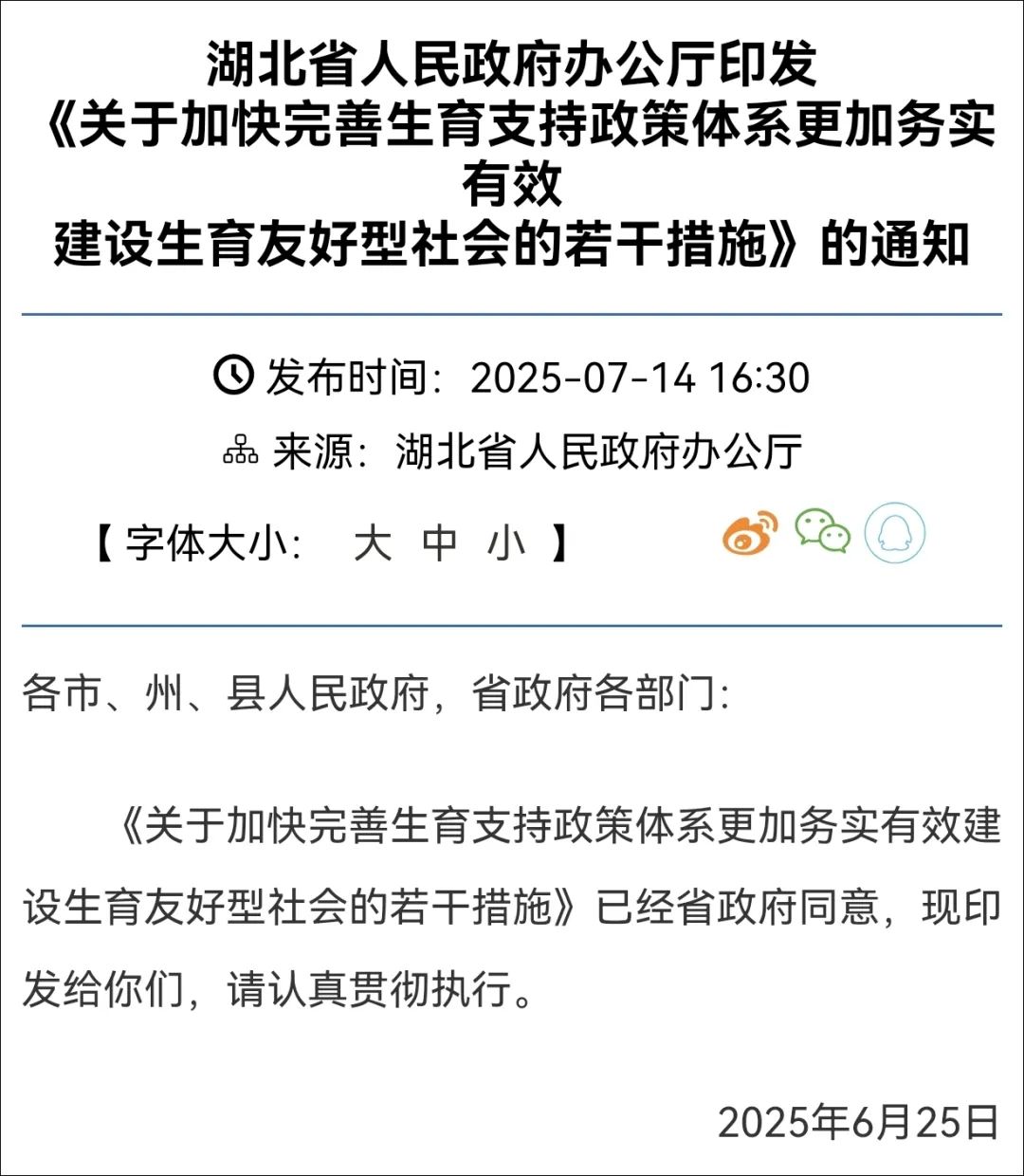Set font size to 大 (large)
The image size is (1024, 1176).
coord(372,543)
